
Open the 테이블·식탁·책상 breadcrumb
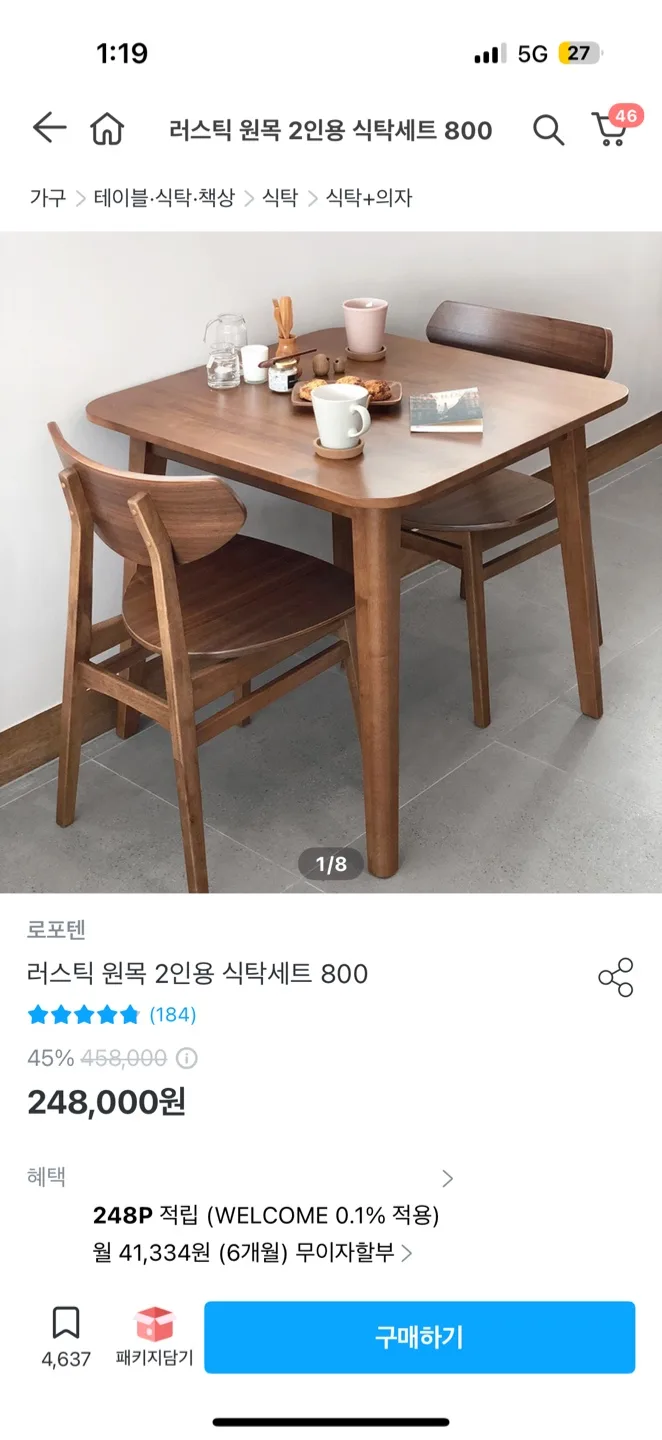(164, 198)
